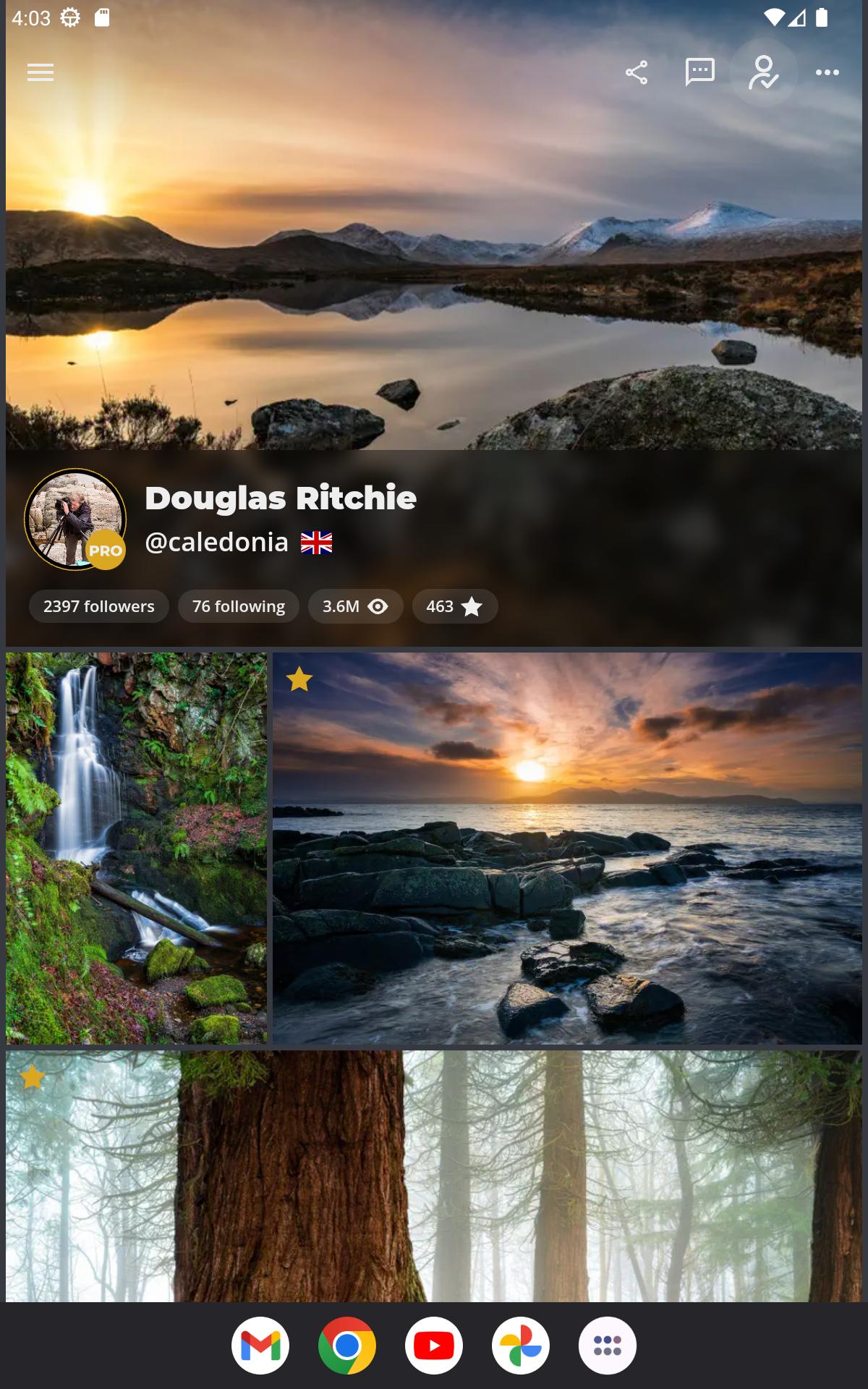View the 76 following list
This screenshot has width=868, height=1389.
[239, 606]
